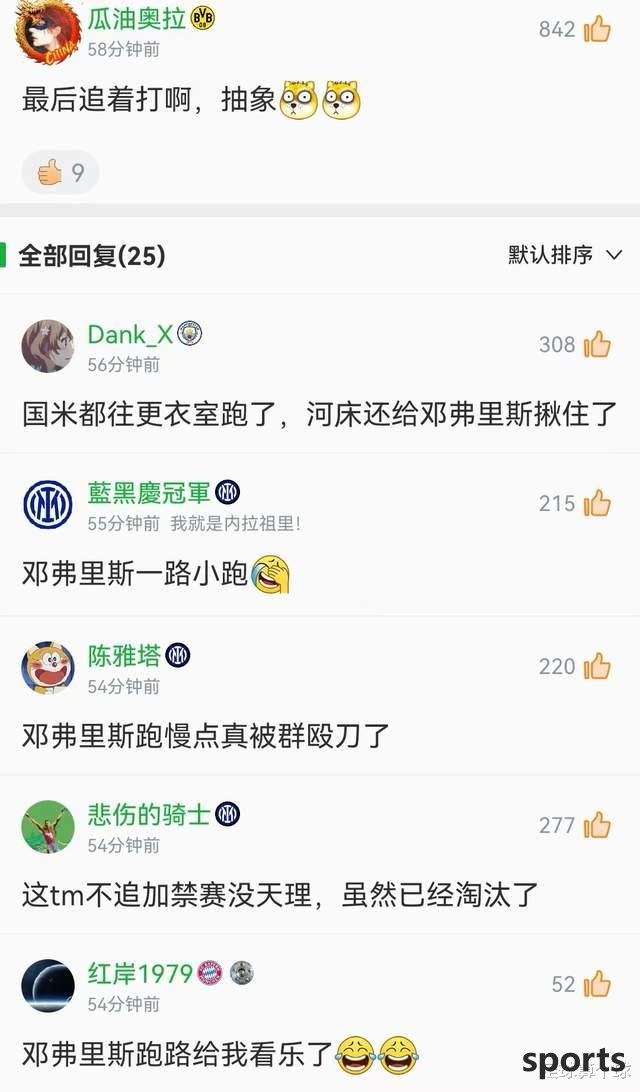Like 悲伤的骑士's reply

coord(597,825)
